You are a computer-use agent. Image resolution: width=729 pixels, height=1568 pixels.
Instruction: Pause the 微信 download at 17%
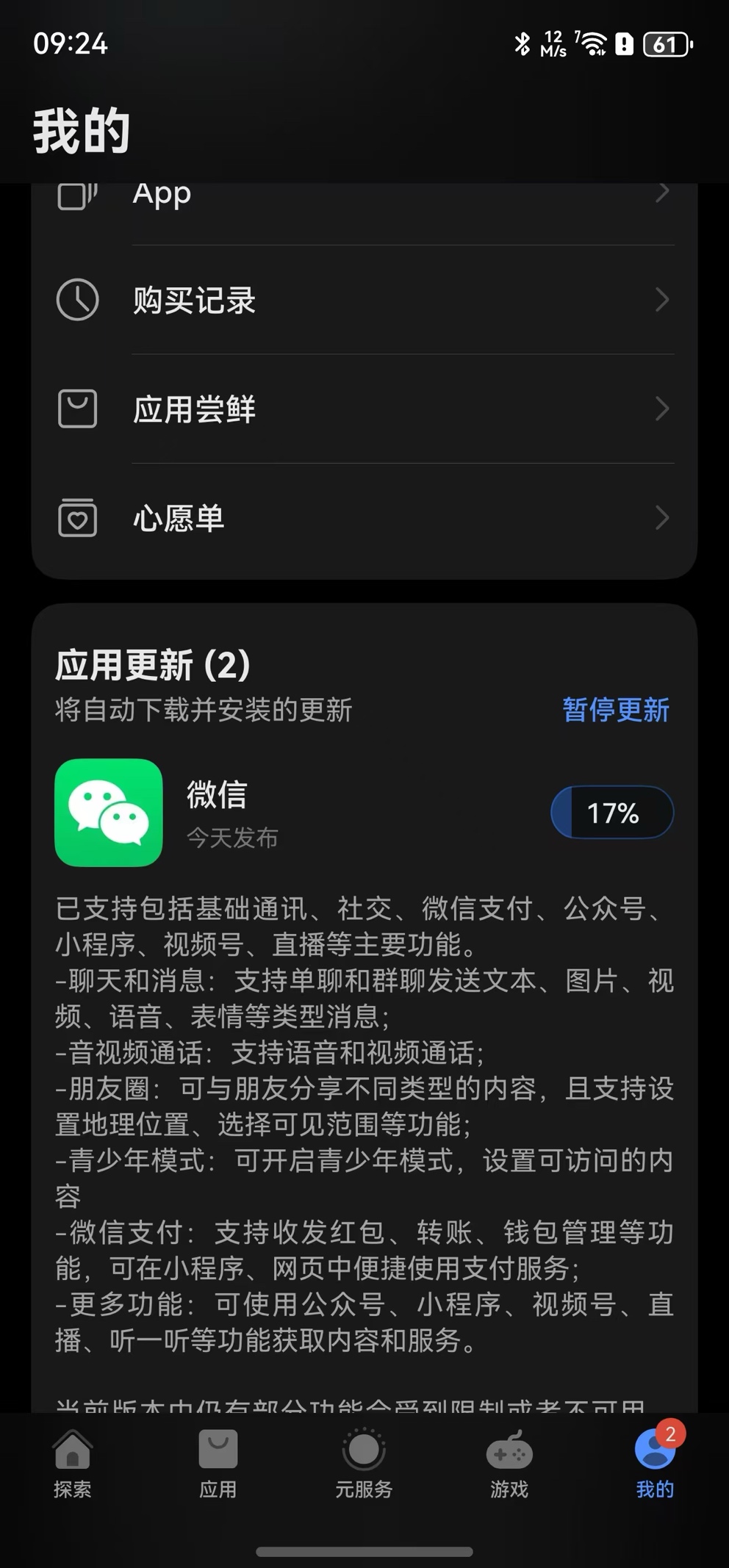pos(612,813)
